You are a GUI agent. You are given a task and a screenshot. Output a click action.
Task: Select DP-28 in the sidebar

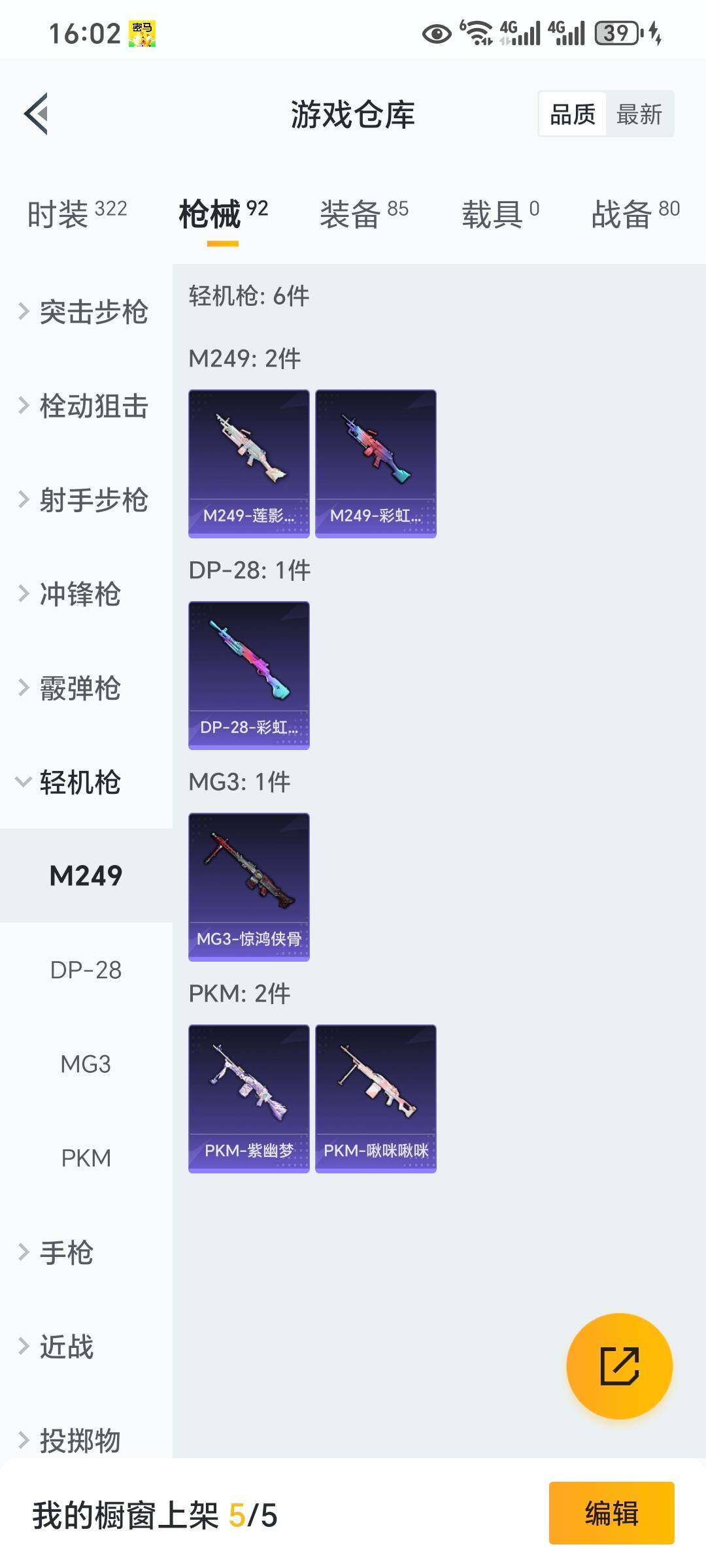(86, 970)
